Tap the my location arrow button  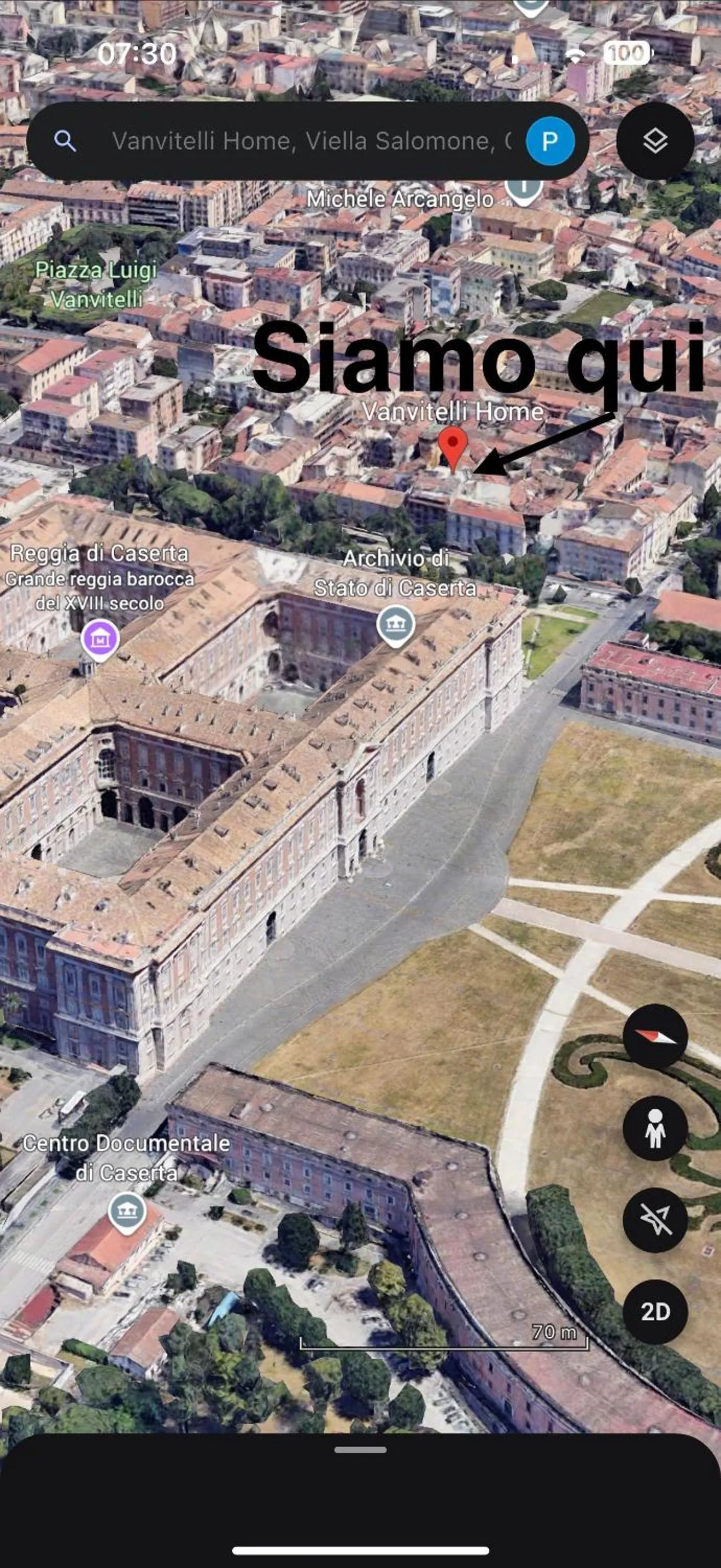coord(655,1219)
